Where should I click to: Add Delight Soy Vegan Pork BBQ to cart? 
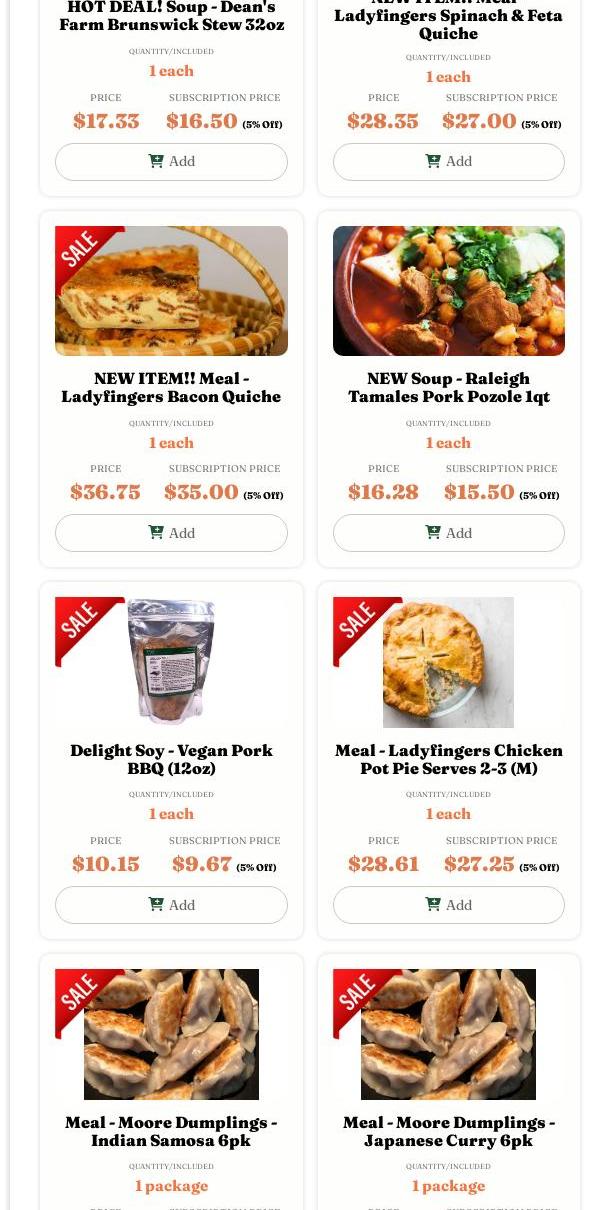tap(171, 905)
